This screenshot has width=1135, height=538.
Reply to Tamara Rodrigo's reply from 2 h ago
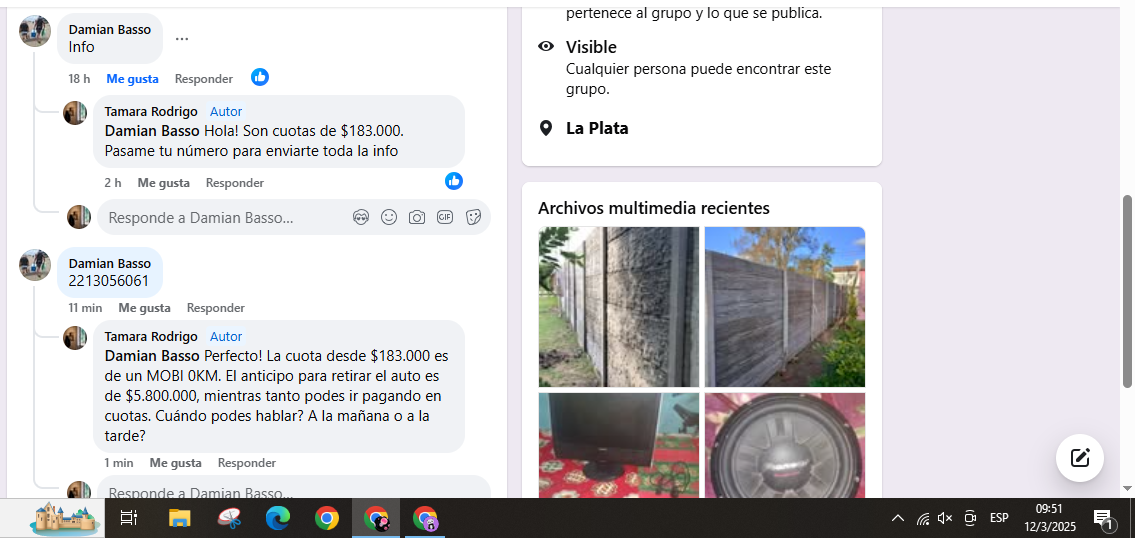coord(234,182)
